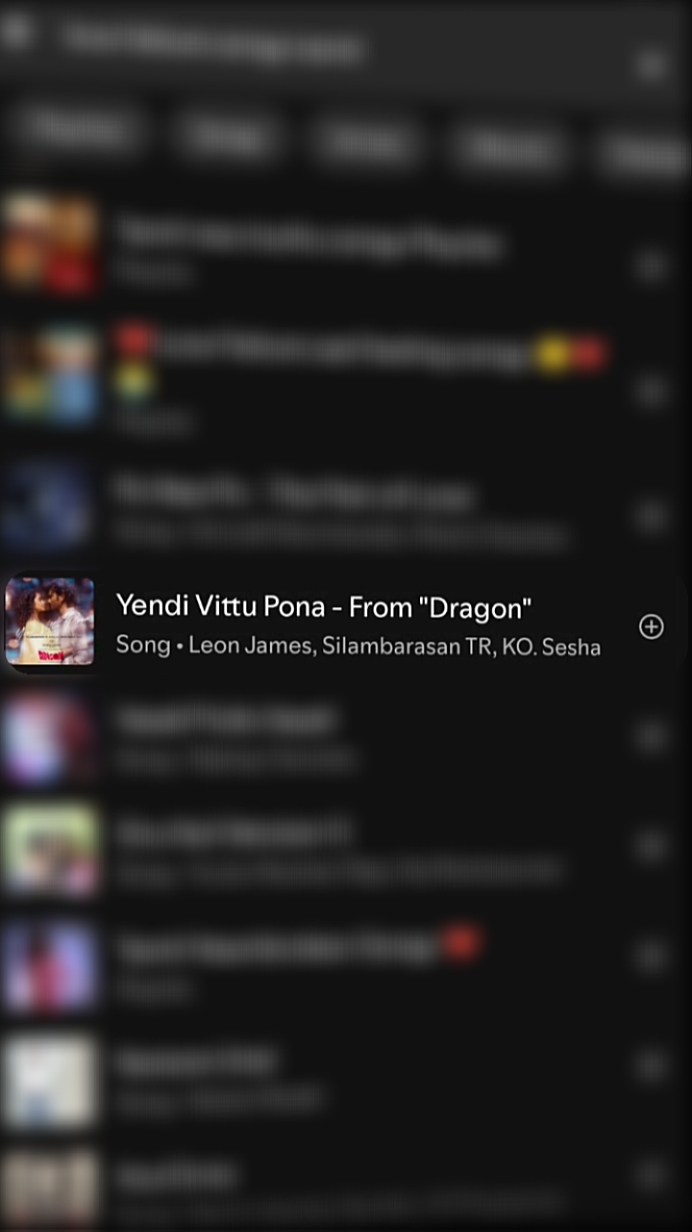The width and height of the screenshot is (692, 1232).
Task: Add Yendi Vittu Pona to your library
Action: [x=651, y=626]
